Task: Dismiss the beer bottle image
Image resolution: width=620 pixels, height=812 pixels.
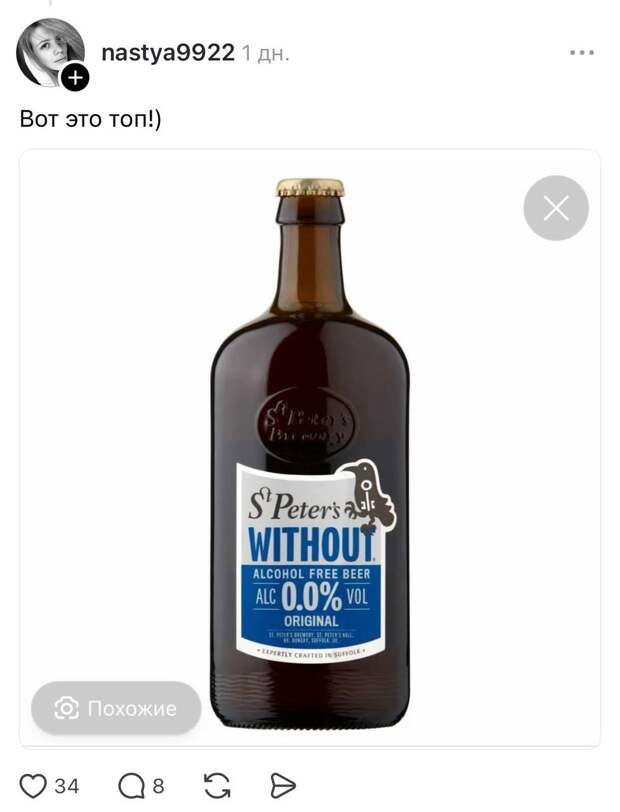Action: tap(556, 208)
